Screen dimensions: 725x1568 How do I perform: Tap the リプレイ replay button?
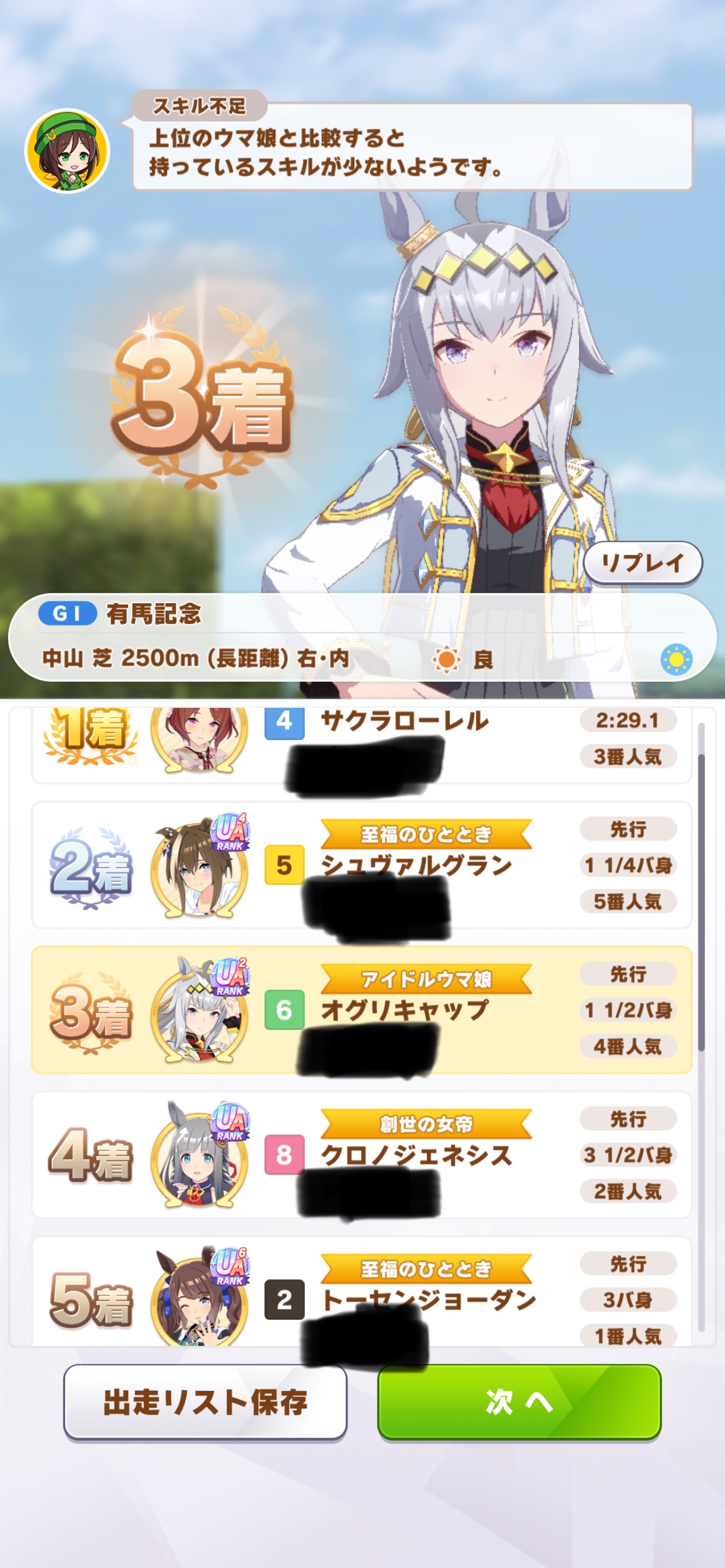coord(643,563)
